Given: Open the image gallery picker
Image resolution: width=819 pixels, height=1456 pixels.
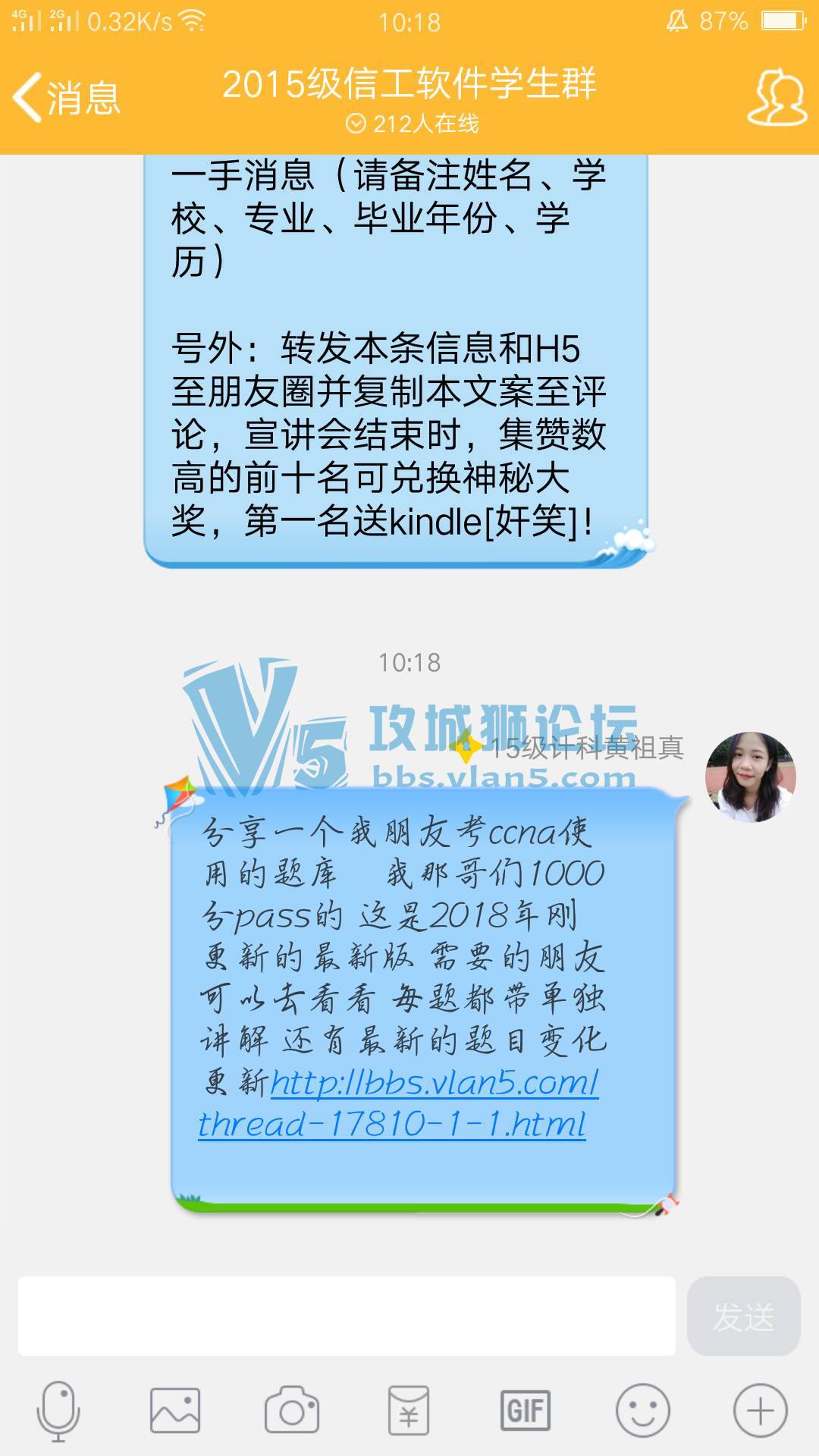Looking at the screenshot, I should pyautogui.click(x=175, y=1410).
